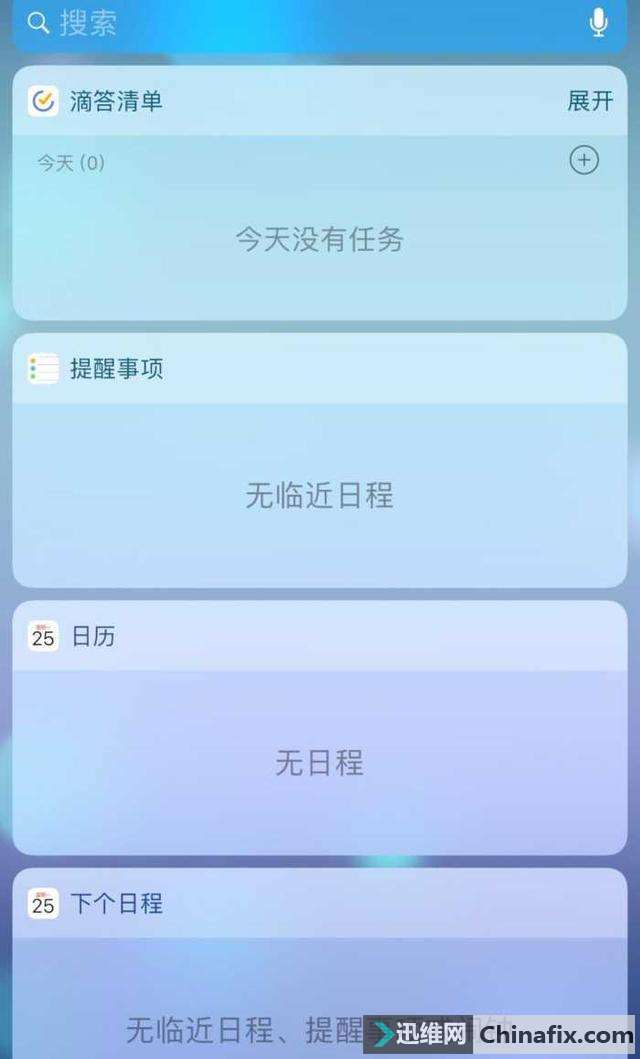Open the 日历 widget
640x1059 pixels.
coord(93,636)
